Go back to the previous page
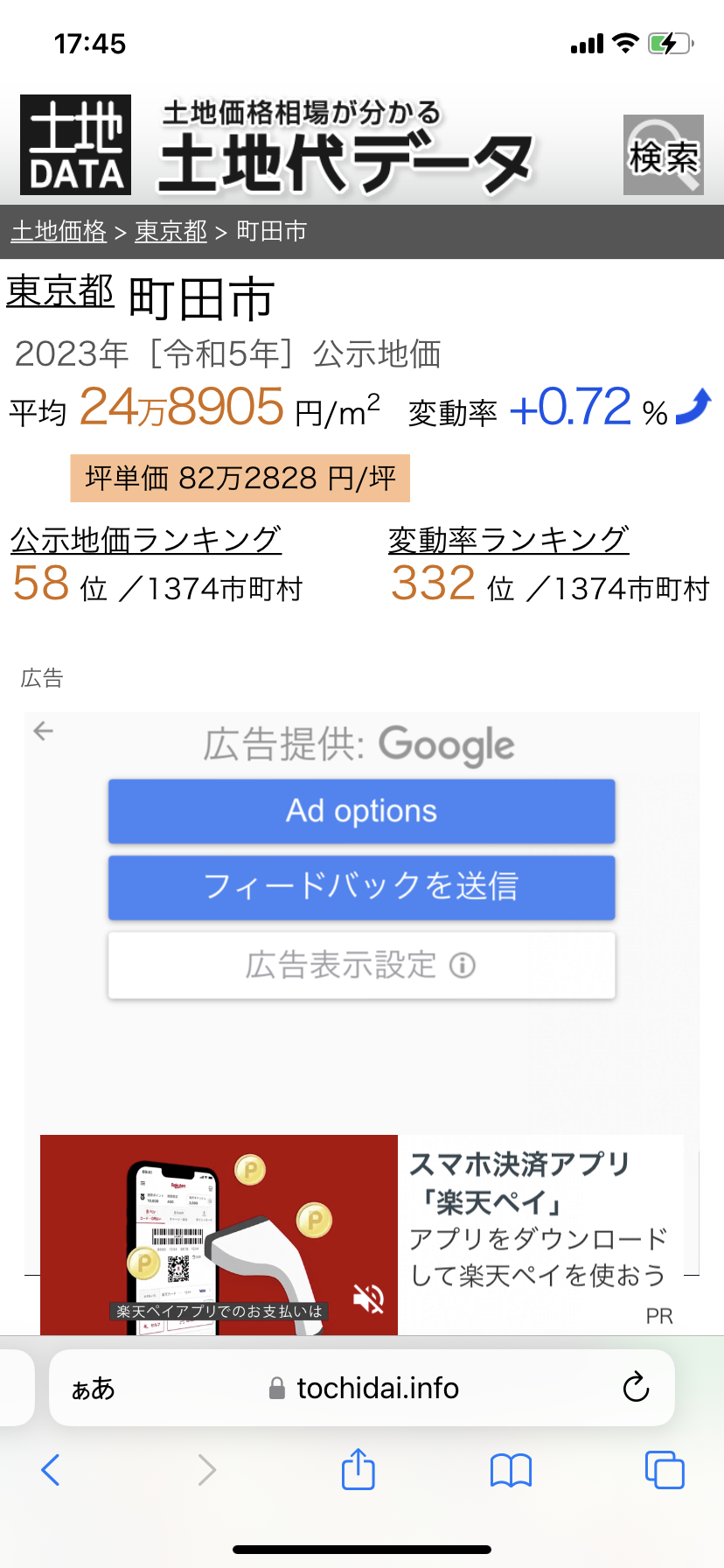The height and width of the screenshot is (1568, 724). pos(51,1470)
